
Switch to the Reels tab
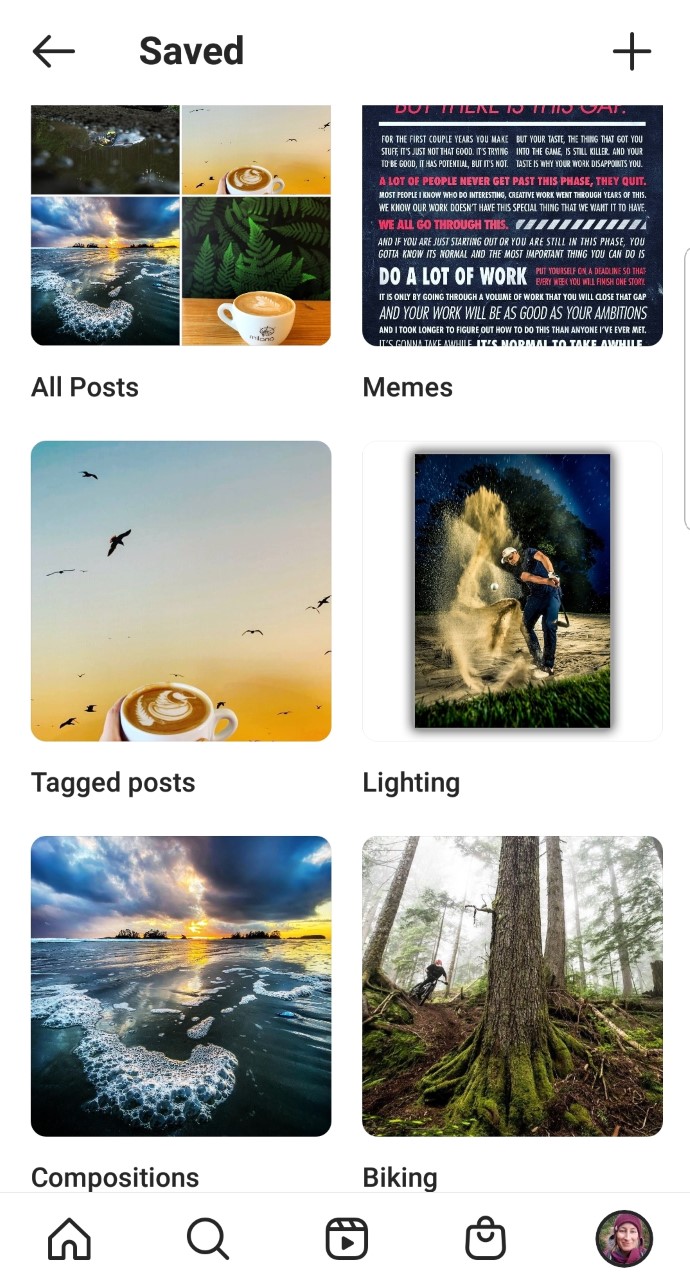click(x=347, y=1240)
